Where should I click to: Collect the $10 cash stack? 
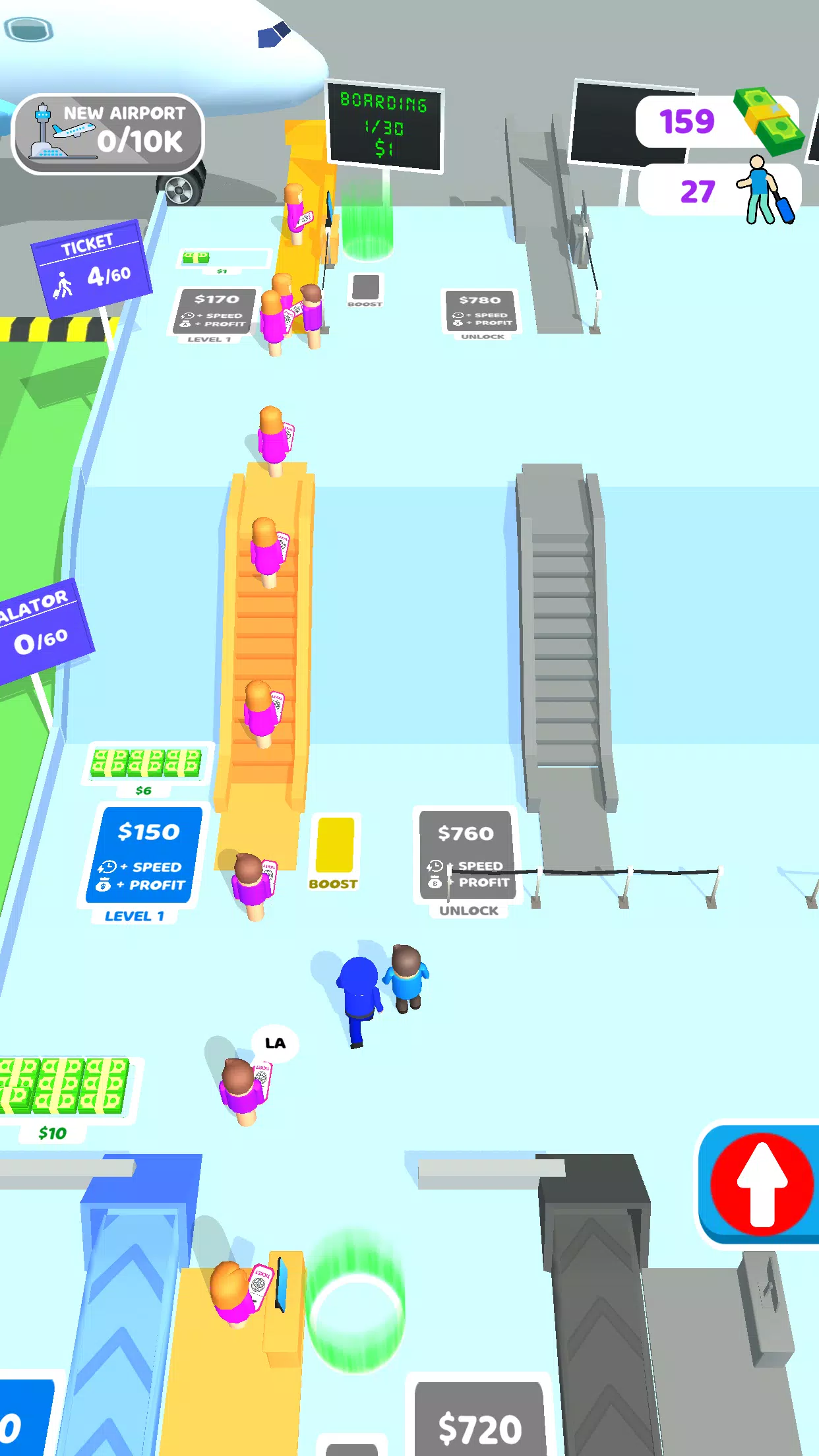pos(65,1086)
